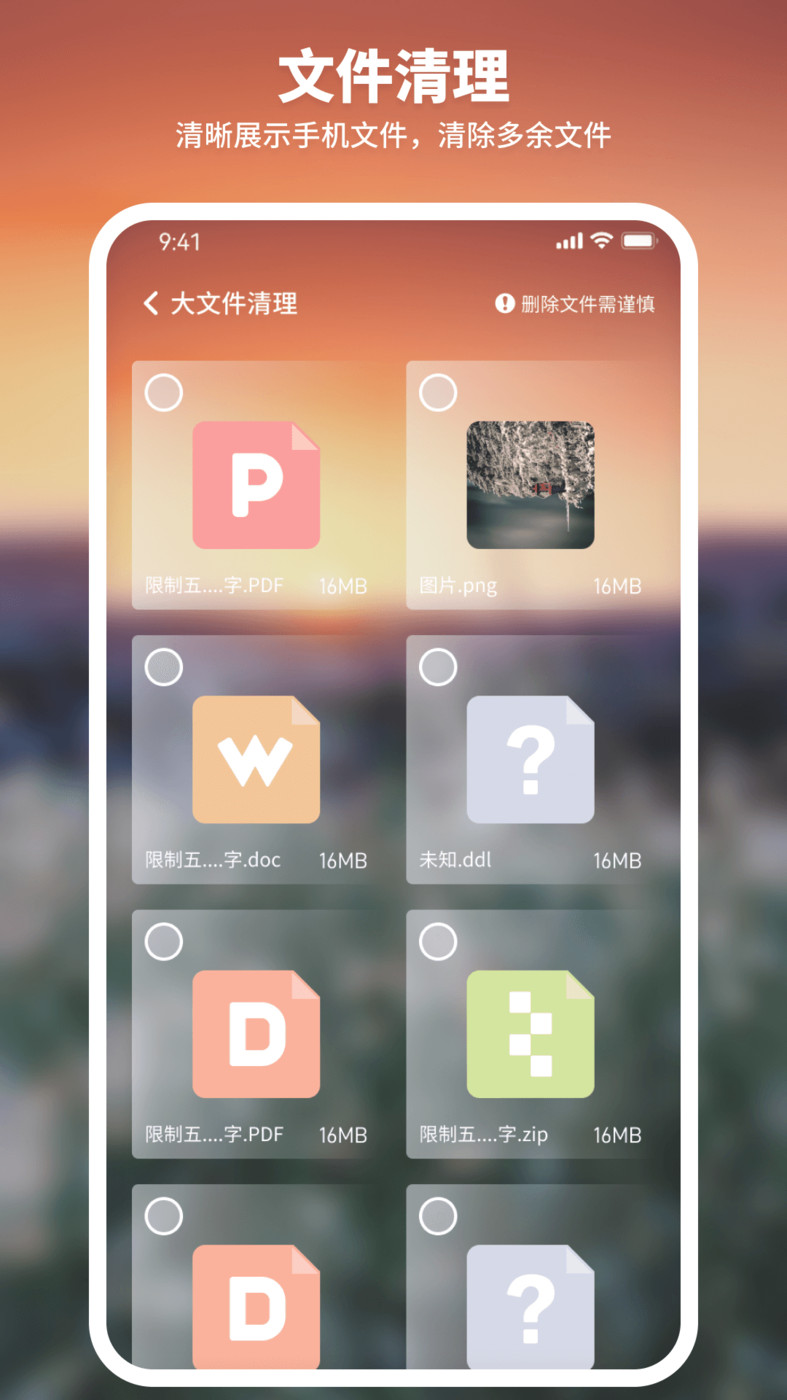787x1400 pixels.
Task: Open the green zip file icon
Action: click(x=531, y=1032)
